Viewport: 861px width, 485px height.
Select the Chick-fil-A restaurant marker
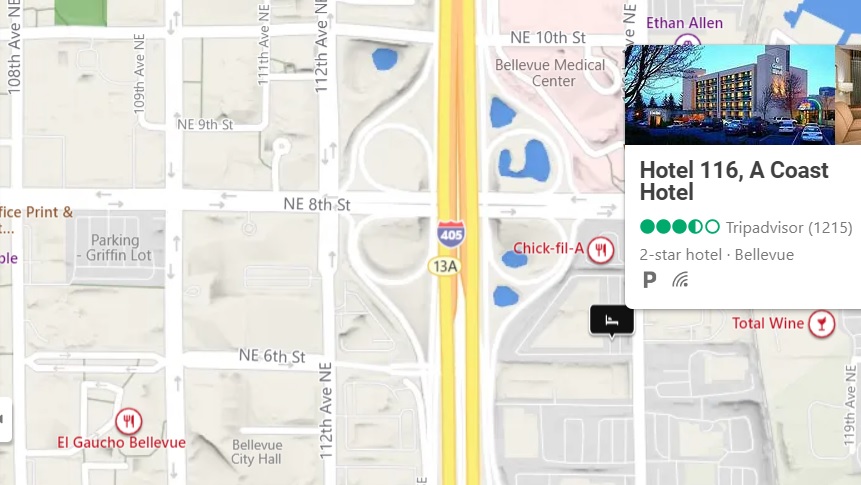click(600, 250)
